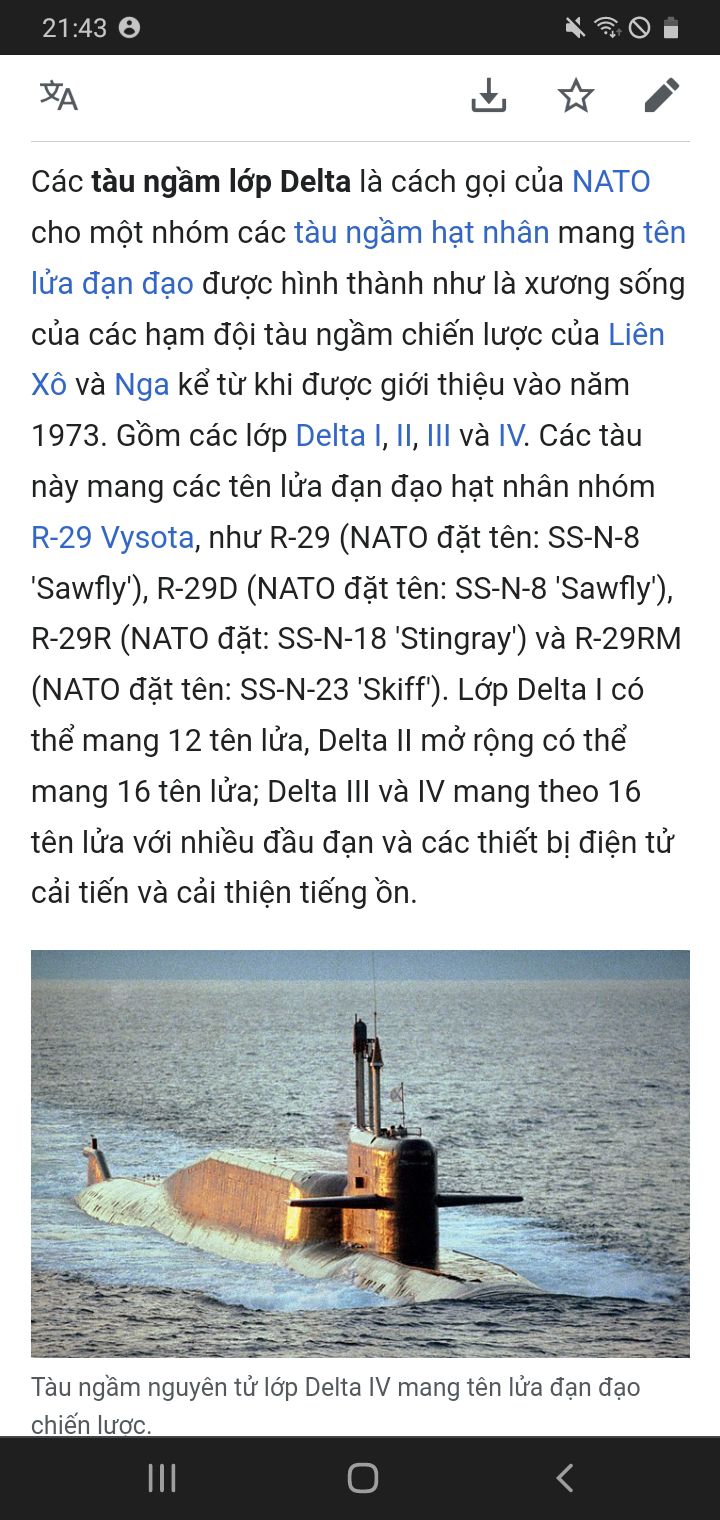
Task: Go to the Nga article link
Action: (x=142, y=385)
